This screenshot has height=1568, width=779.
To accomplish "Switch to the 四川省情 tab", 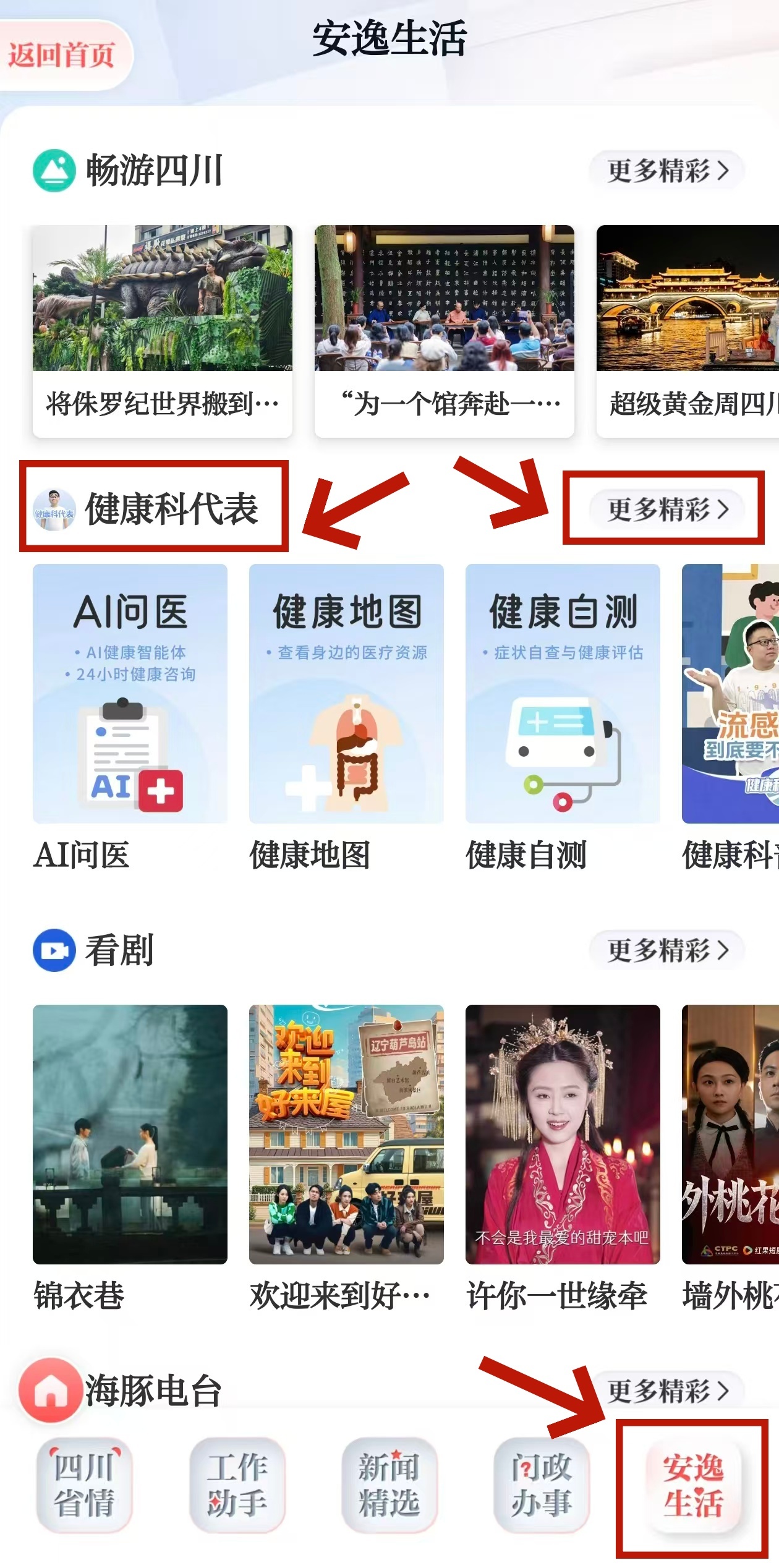I will pyautogui.click(x=84, y=1485).
